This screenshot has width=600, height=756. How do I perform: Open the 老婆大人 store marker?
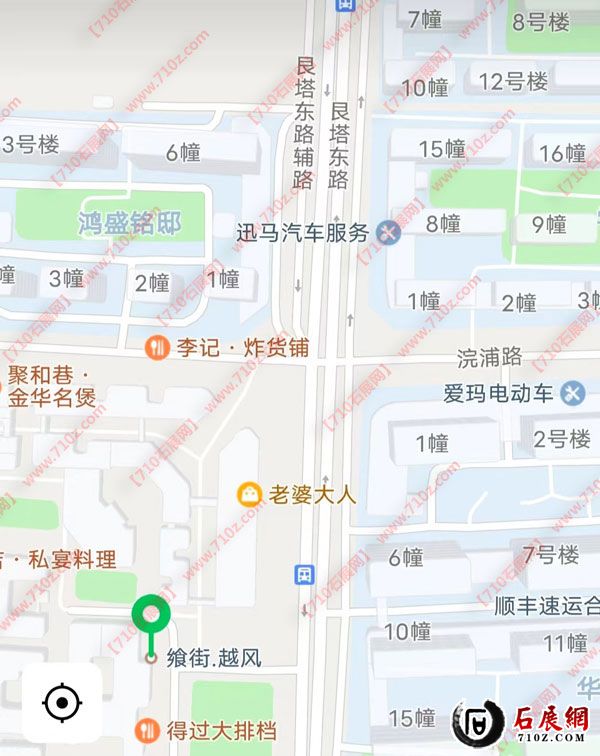[x=248, y=494]
